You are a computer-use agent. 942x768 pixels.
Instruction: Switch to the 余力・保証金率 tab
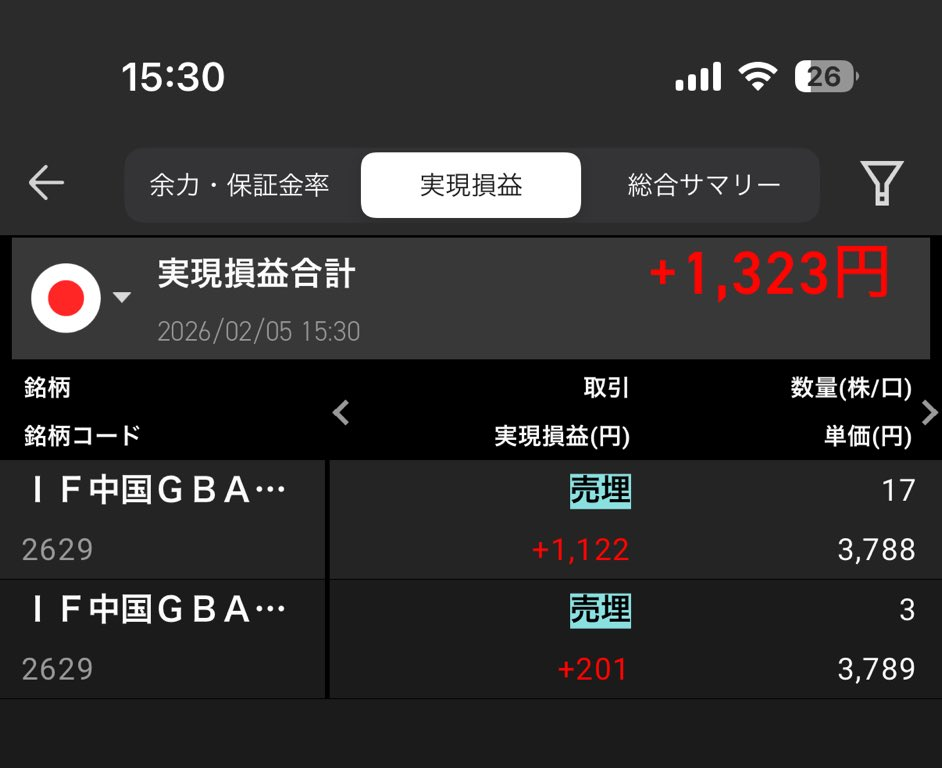coord(240,185)
